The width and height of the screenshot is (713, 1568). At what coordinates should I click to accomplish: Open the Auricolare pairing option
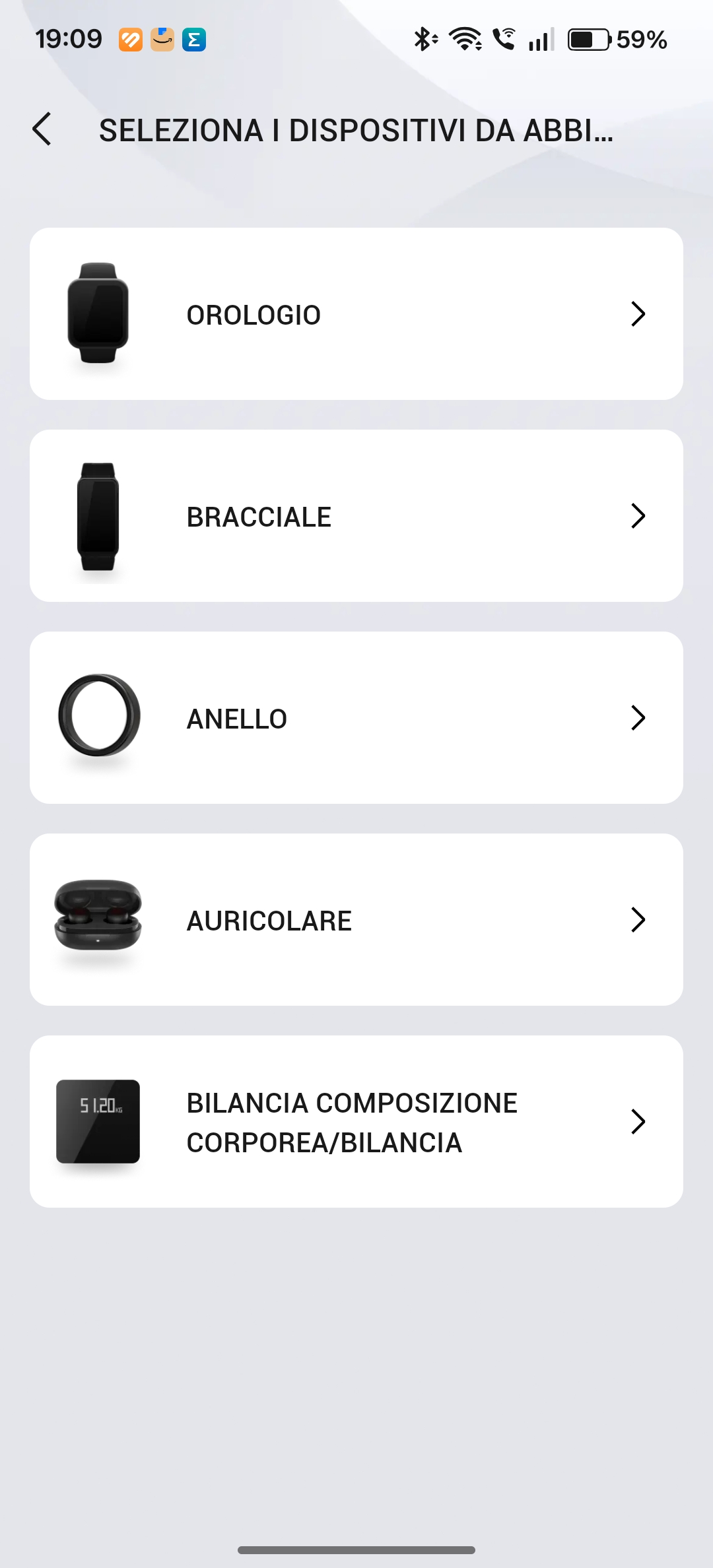pyautogui.click(x=356, y=920)
